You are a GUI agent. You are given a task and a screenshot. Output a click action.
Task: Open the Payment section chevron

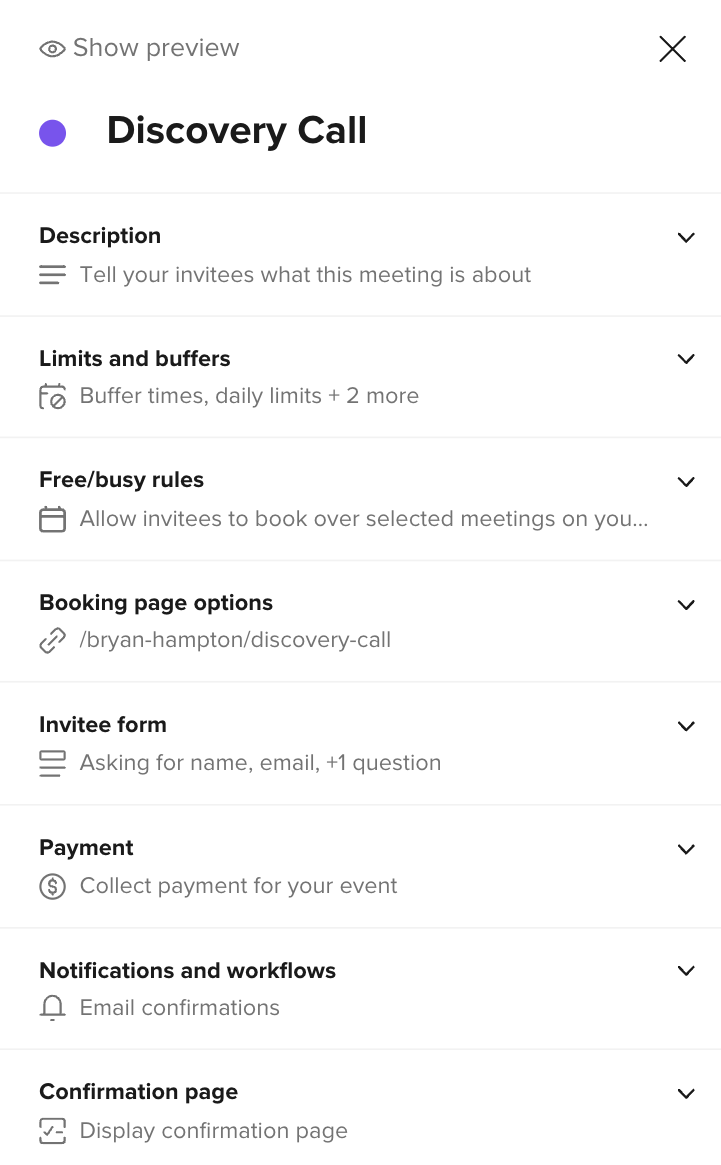(686, 848)
